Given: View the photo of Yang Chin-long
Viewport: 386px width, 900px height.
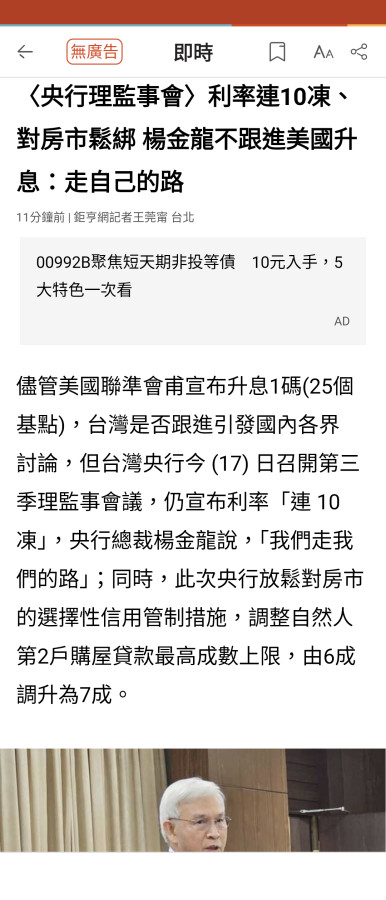Looking at the screenshot, I should tap(193, 800).
